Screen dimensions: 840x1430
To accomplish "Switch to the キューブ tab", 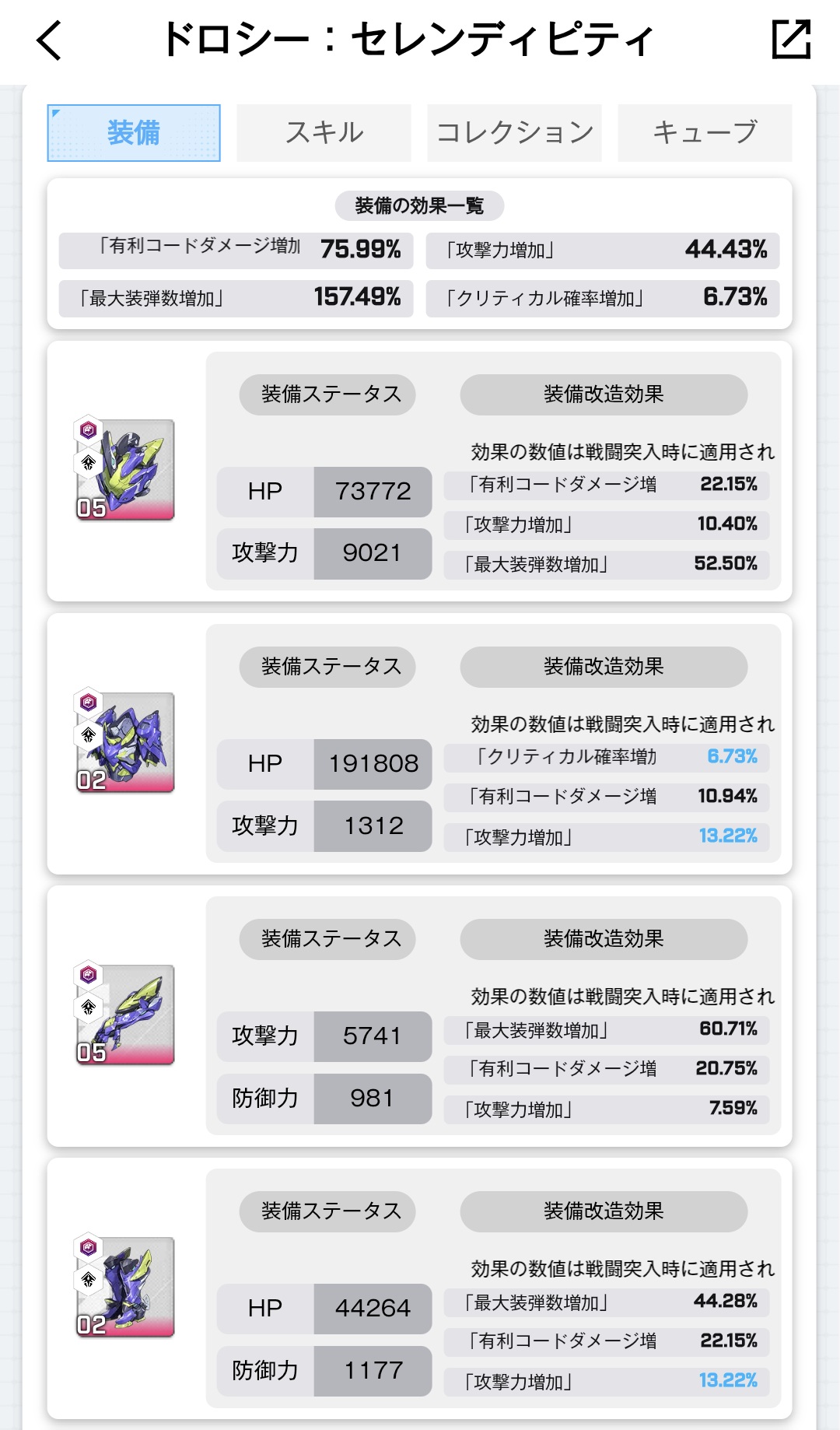I will tap(705, 133).
